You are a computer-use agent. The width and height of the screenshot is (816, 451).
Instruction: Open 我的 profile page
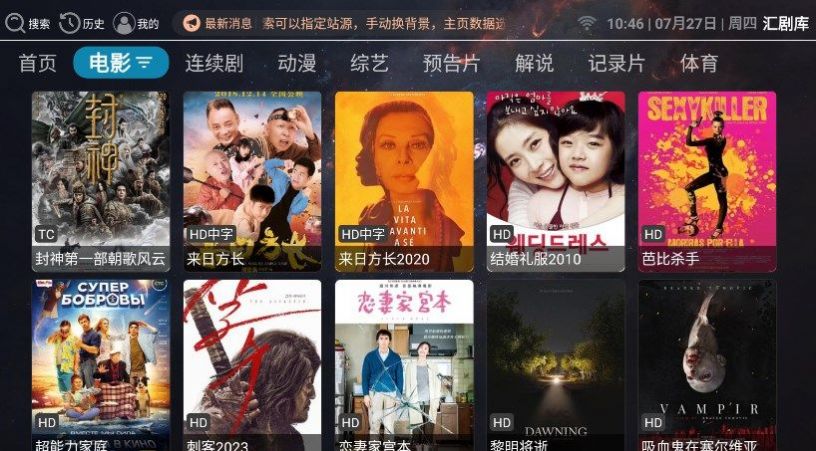coord(136,23)
